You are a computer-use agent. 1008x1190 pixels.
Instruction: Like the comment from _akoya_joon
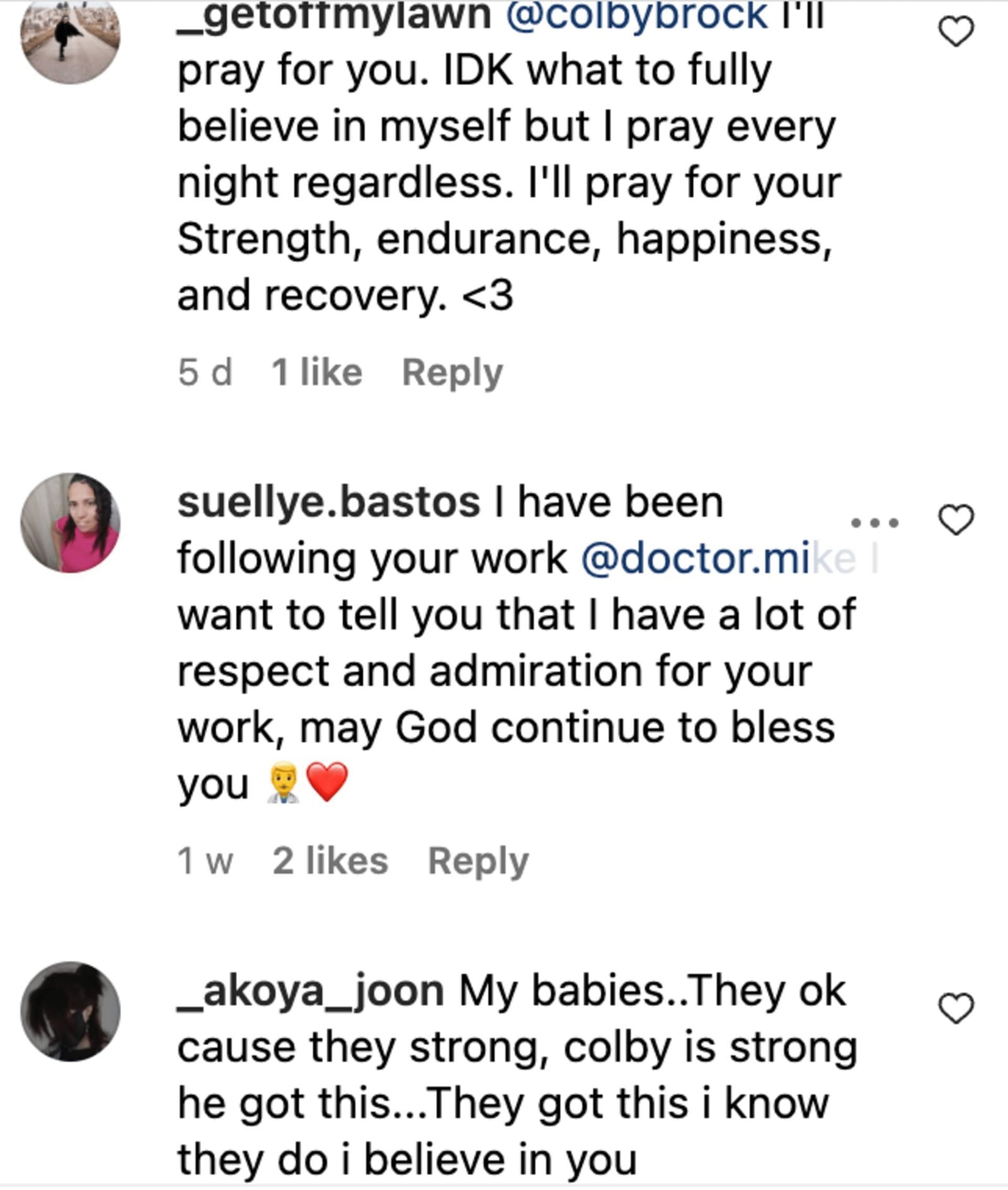(956, 1008)
